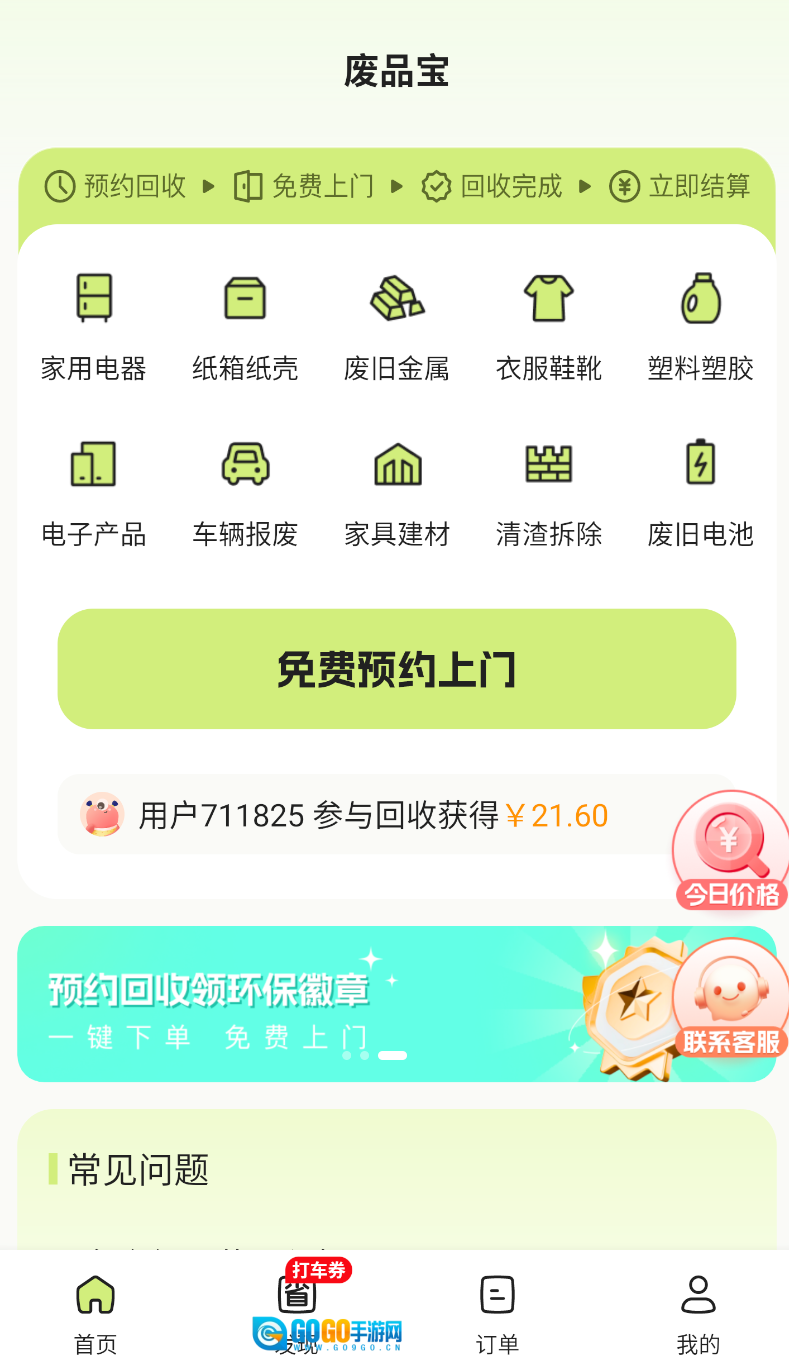Tap the 免费预约上门 button
Viewport: 789px width, 1361px height.
(397, 669)
